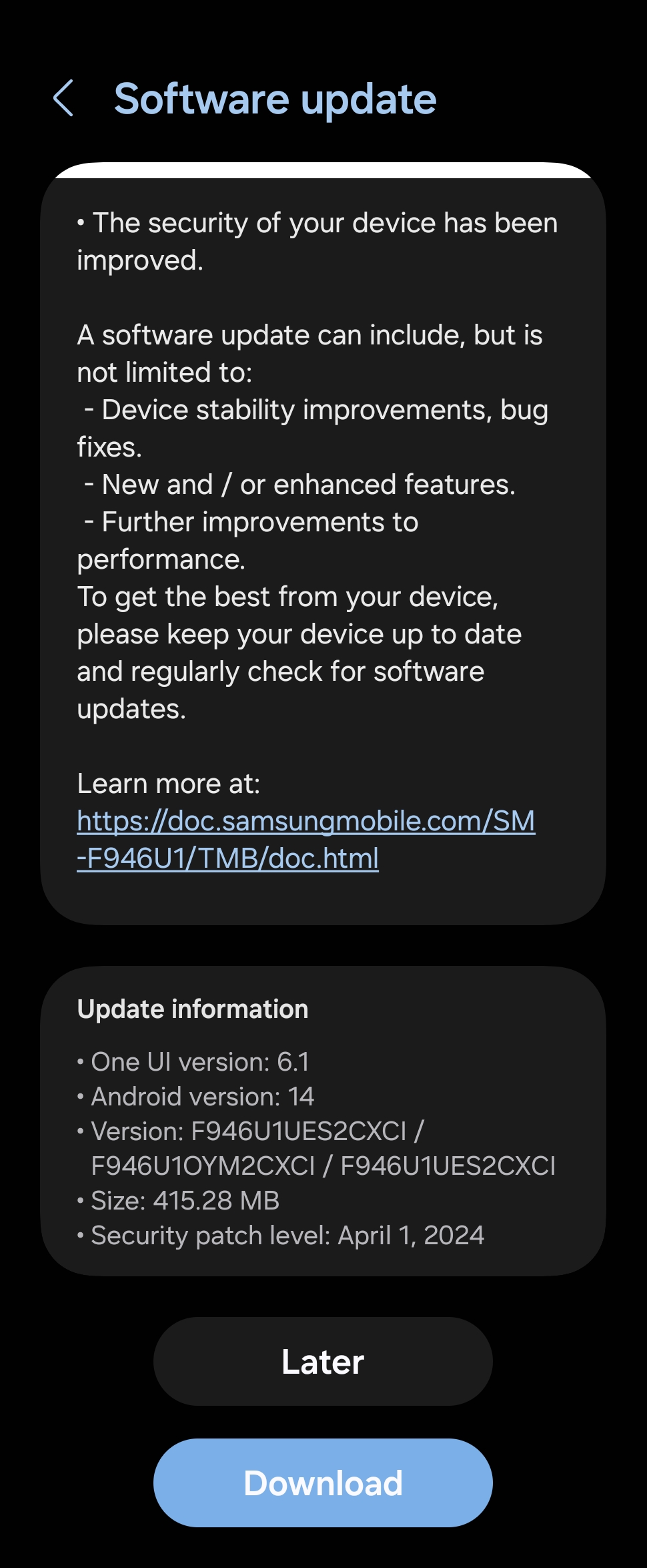
Task: Download the software update
Action: pos(323,1483)
